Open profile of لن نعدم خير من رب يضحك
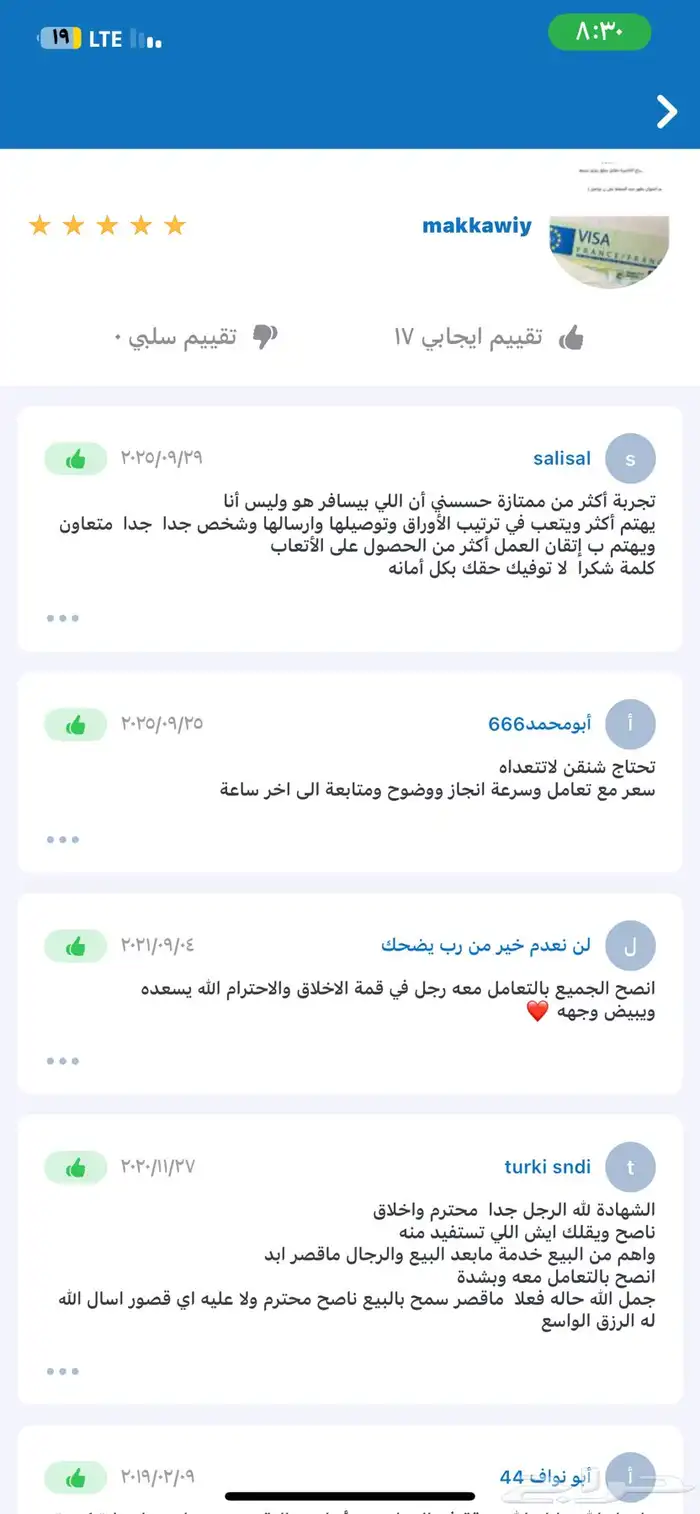The image size is (700, 1514). click(x=486, y=945)
